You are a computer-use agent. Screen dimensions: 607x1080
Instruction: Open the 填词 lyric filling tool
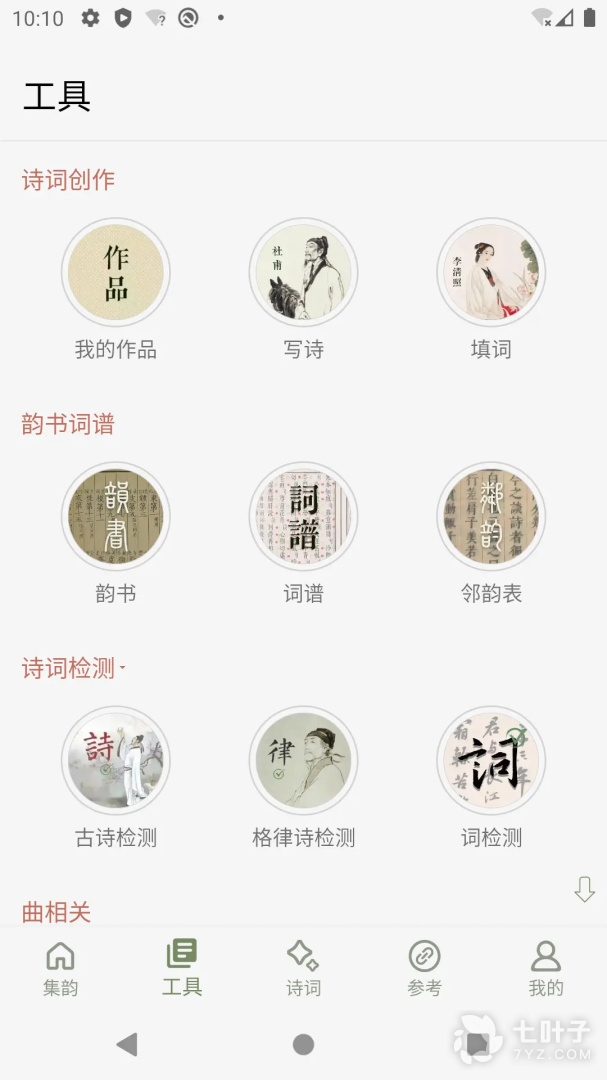pos(491,272)
